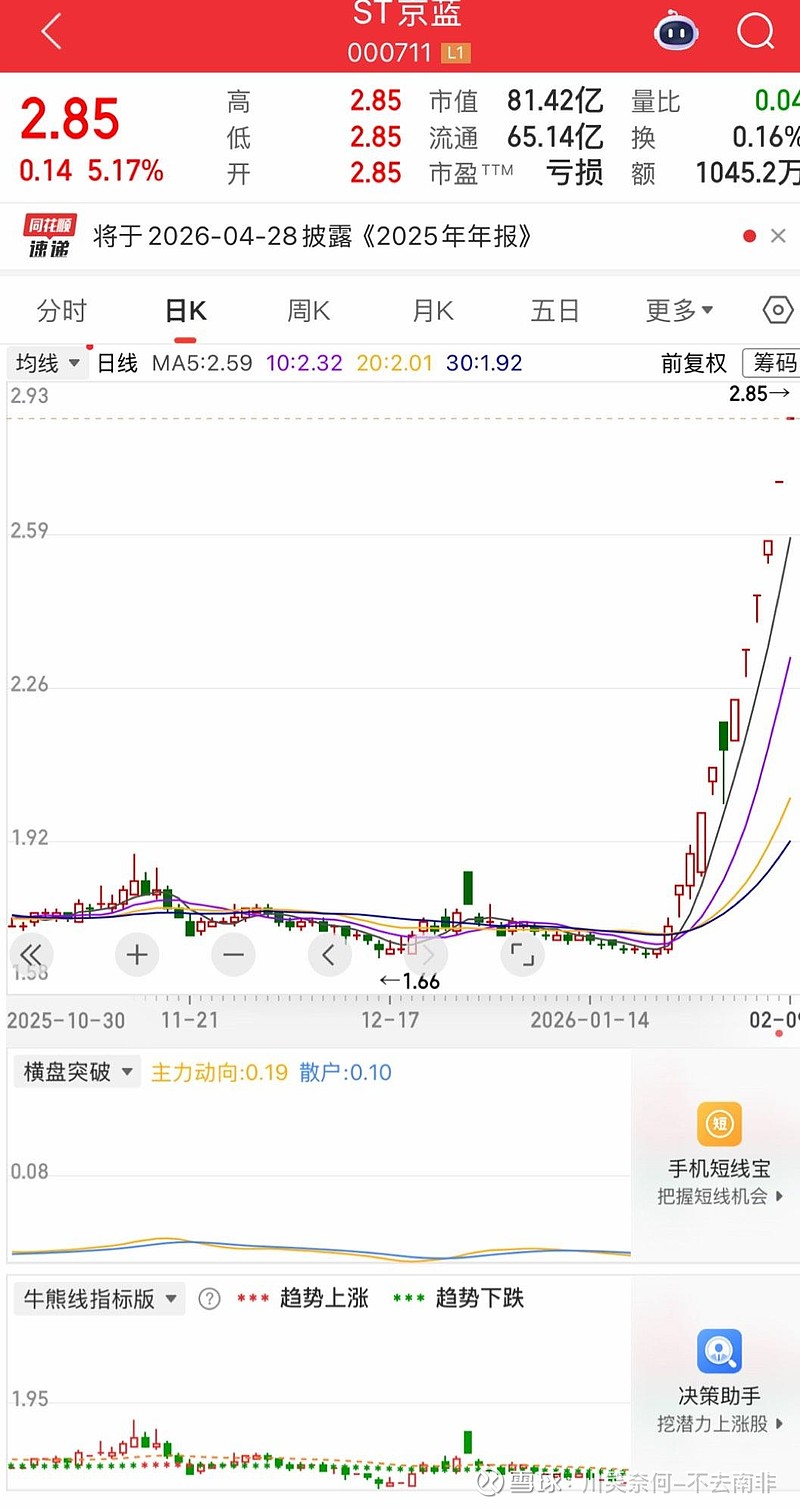Tap the search magnifier icon

(756, 32)
